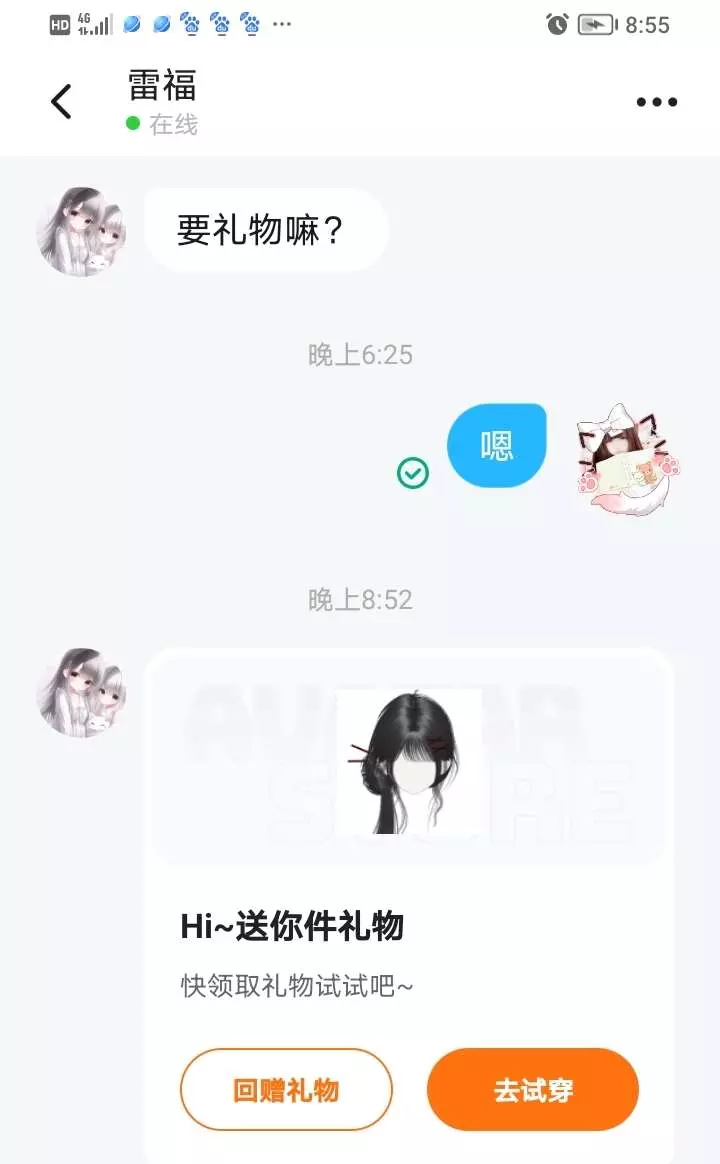Go back from the chat with 雷福
720x1164 pixels.
tap(61, 102)
